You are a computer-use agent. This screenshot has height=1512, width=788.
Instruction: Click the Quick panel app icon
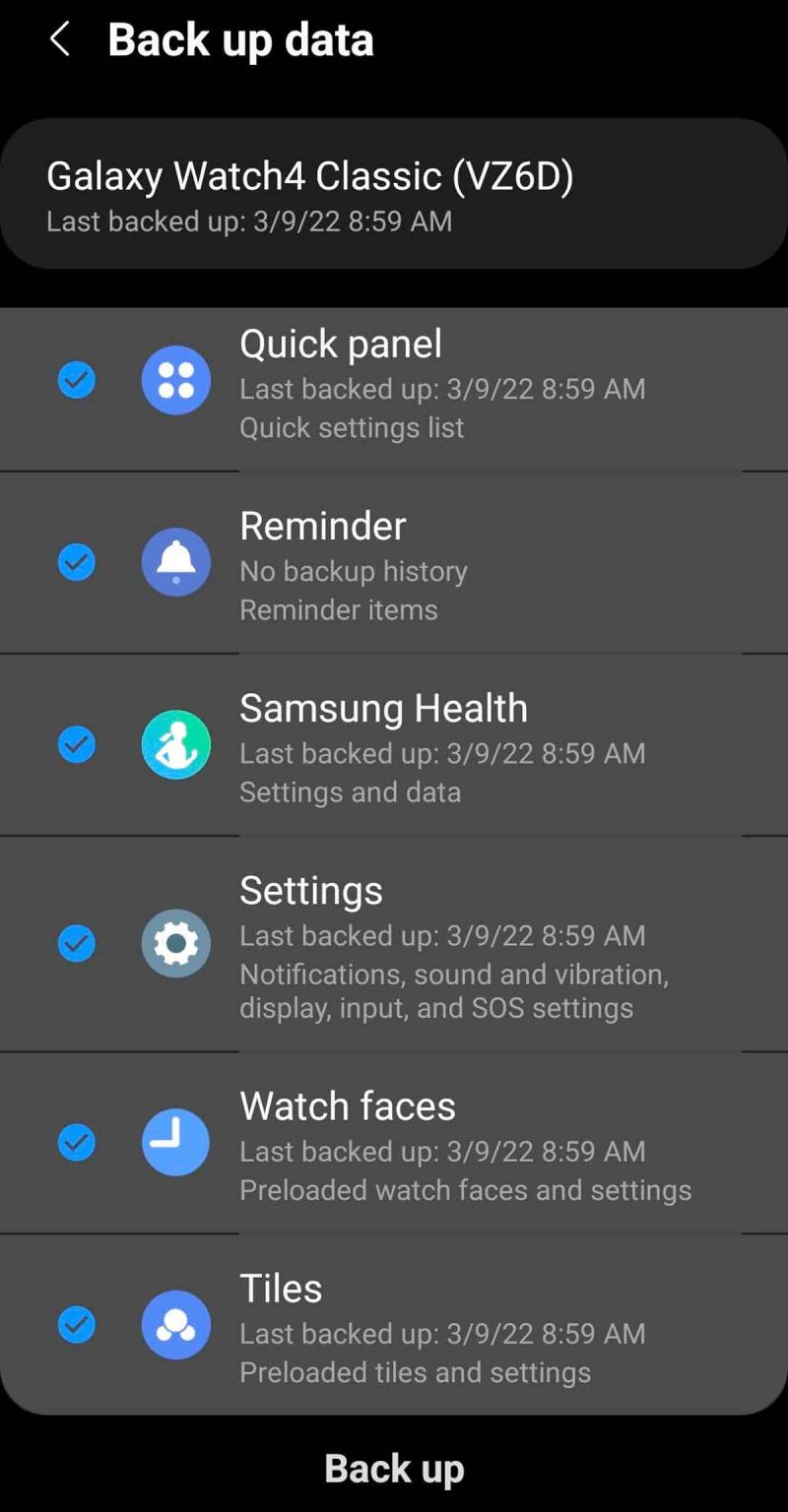pyautogui.click(x=175, y=379)
